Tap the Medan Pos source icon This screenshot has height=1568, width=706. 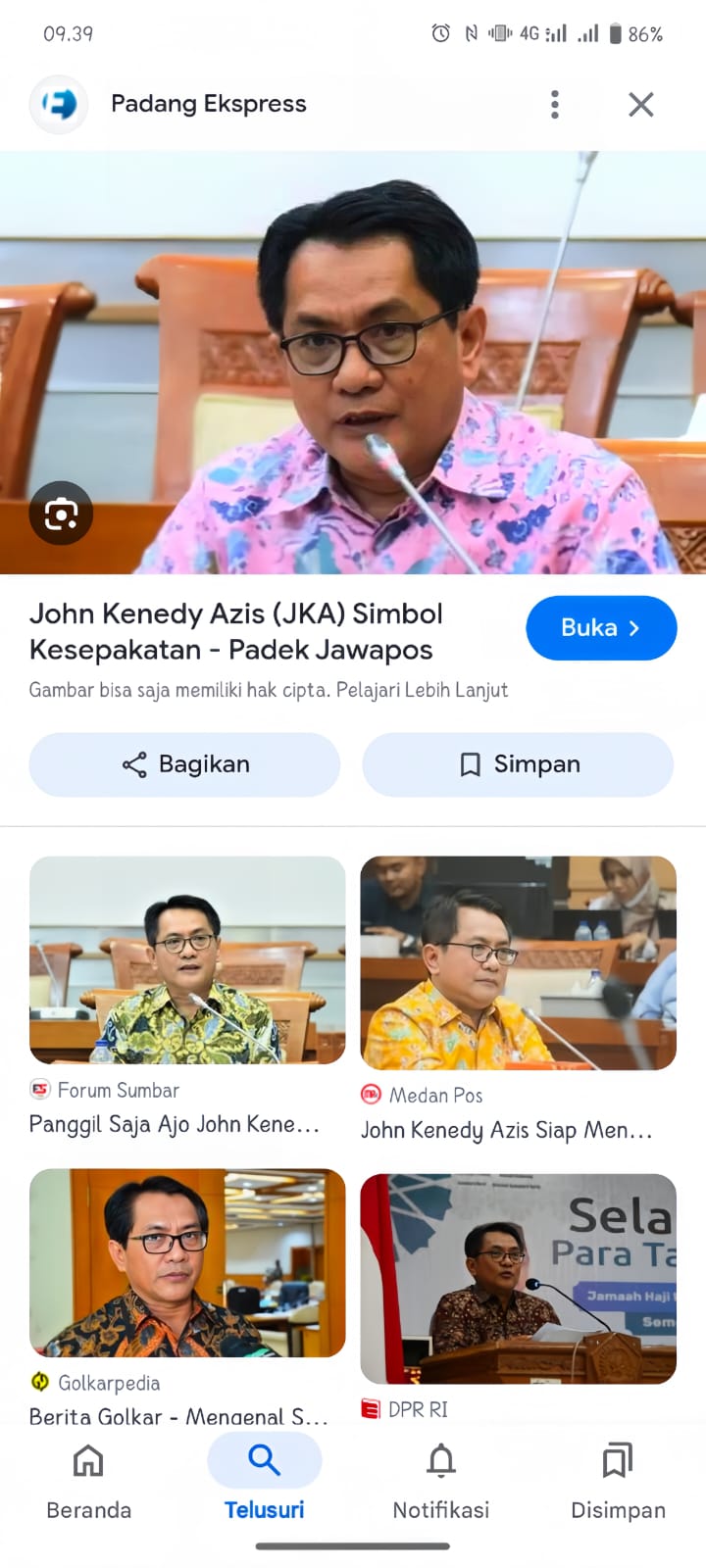tap(371, 1095)
